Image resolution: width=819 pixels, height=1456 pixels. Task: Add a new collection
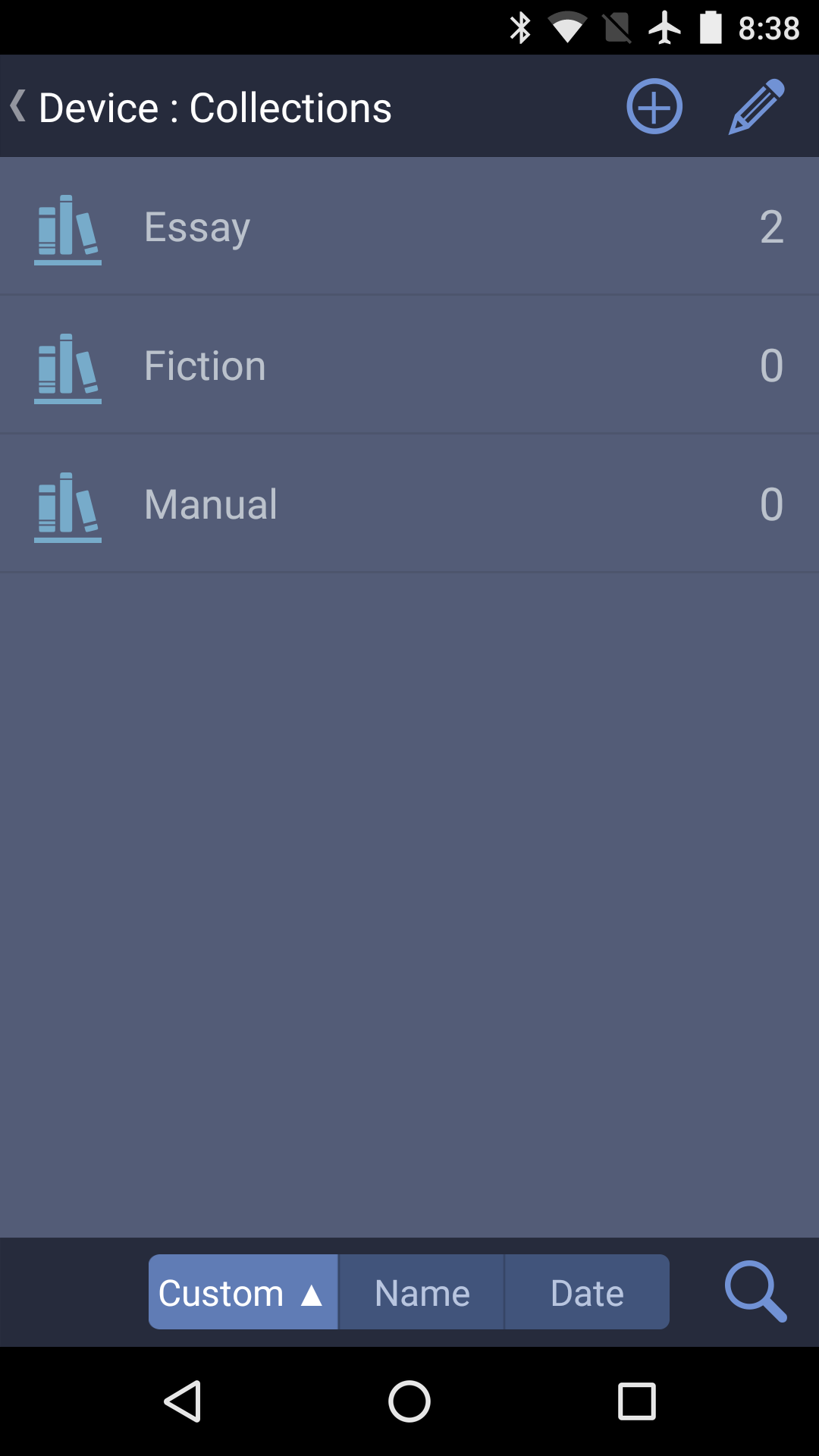pos(654,106)
